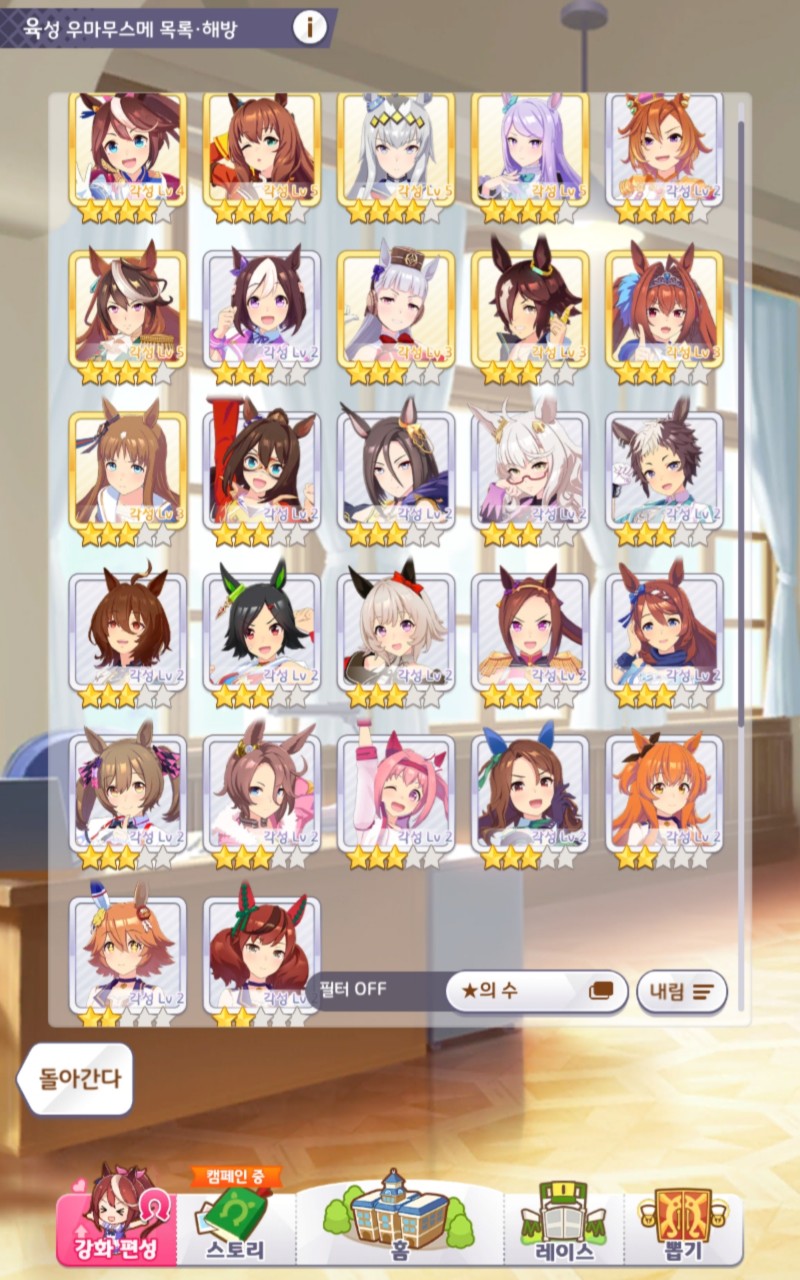Tap the 돌아간다 back button
Viewport: 800px width, 1280px height.
click(76, 1079)
